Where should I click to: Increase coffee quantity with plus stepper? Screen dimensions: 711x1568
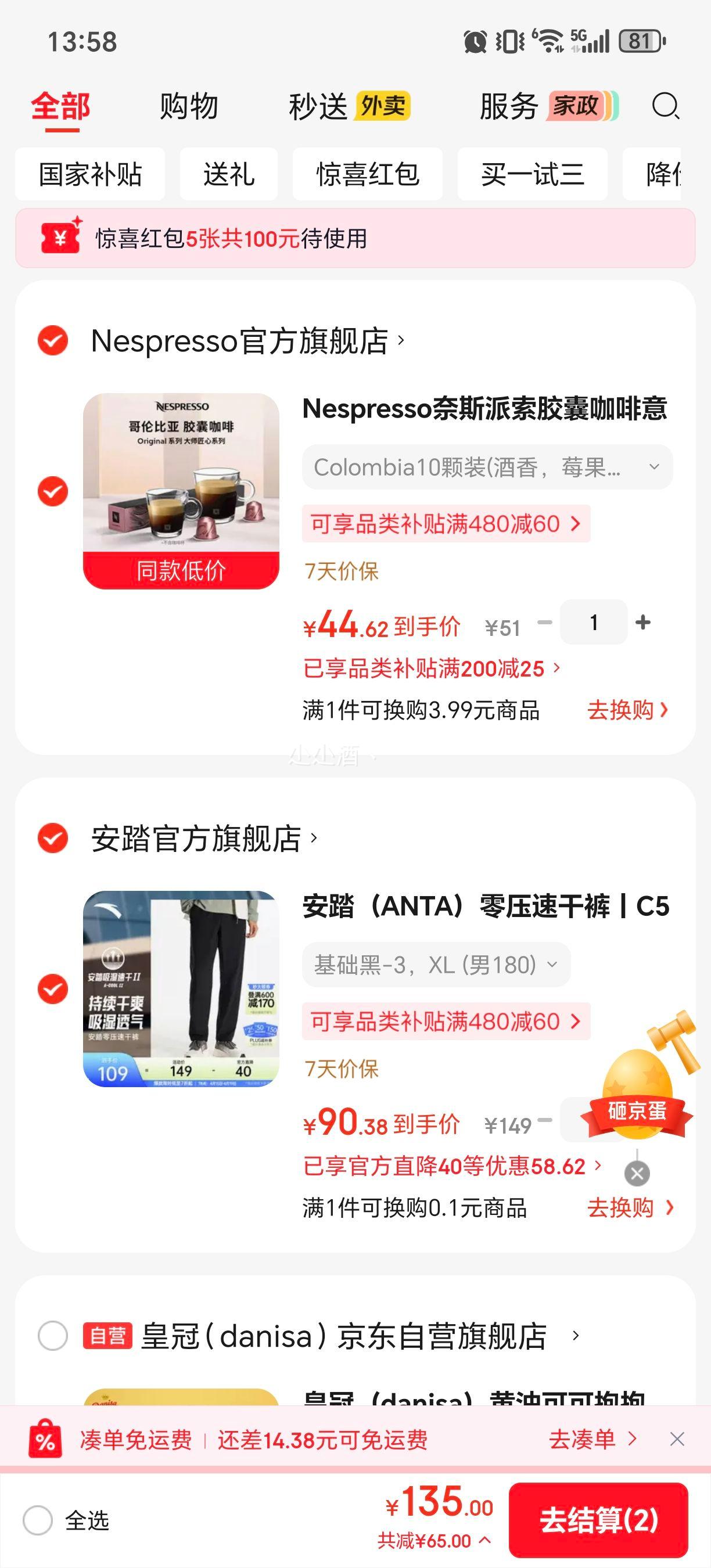644,622
